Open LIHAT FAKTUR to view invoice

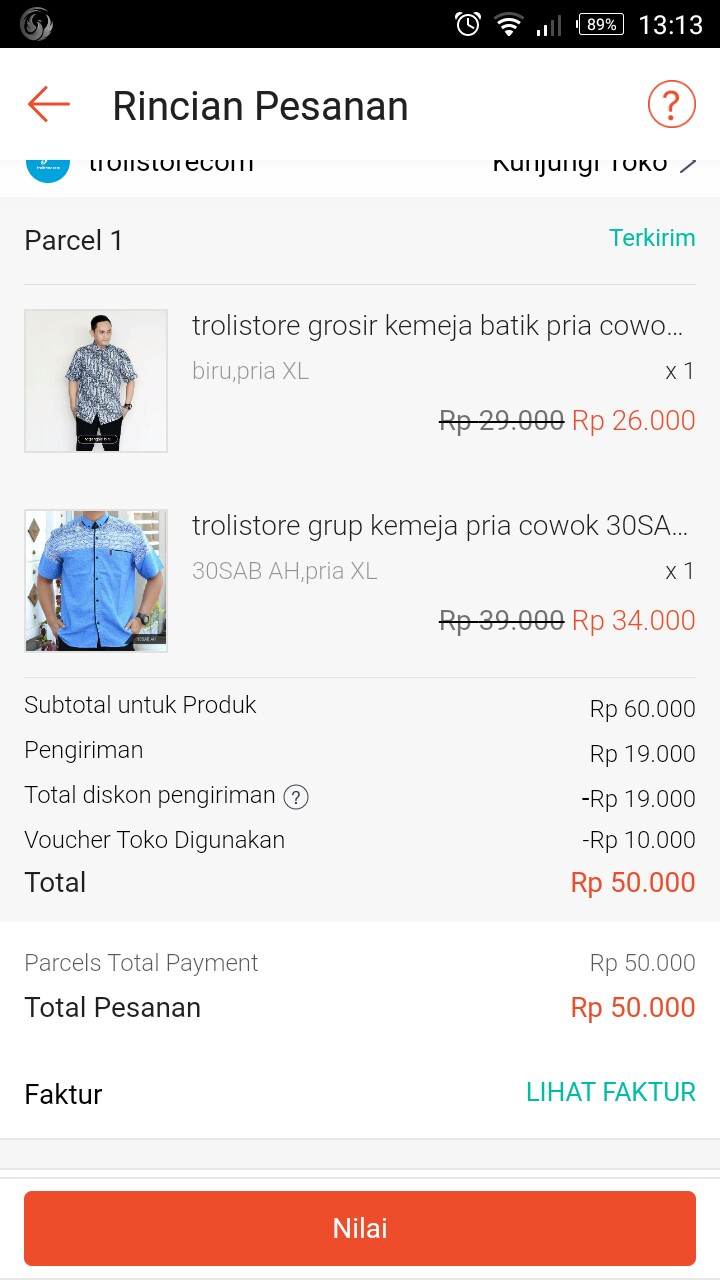(612, 1092)
